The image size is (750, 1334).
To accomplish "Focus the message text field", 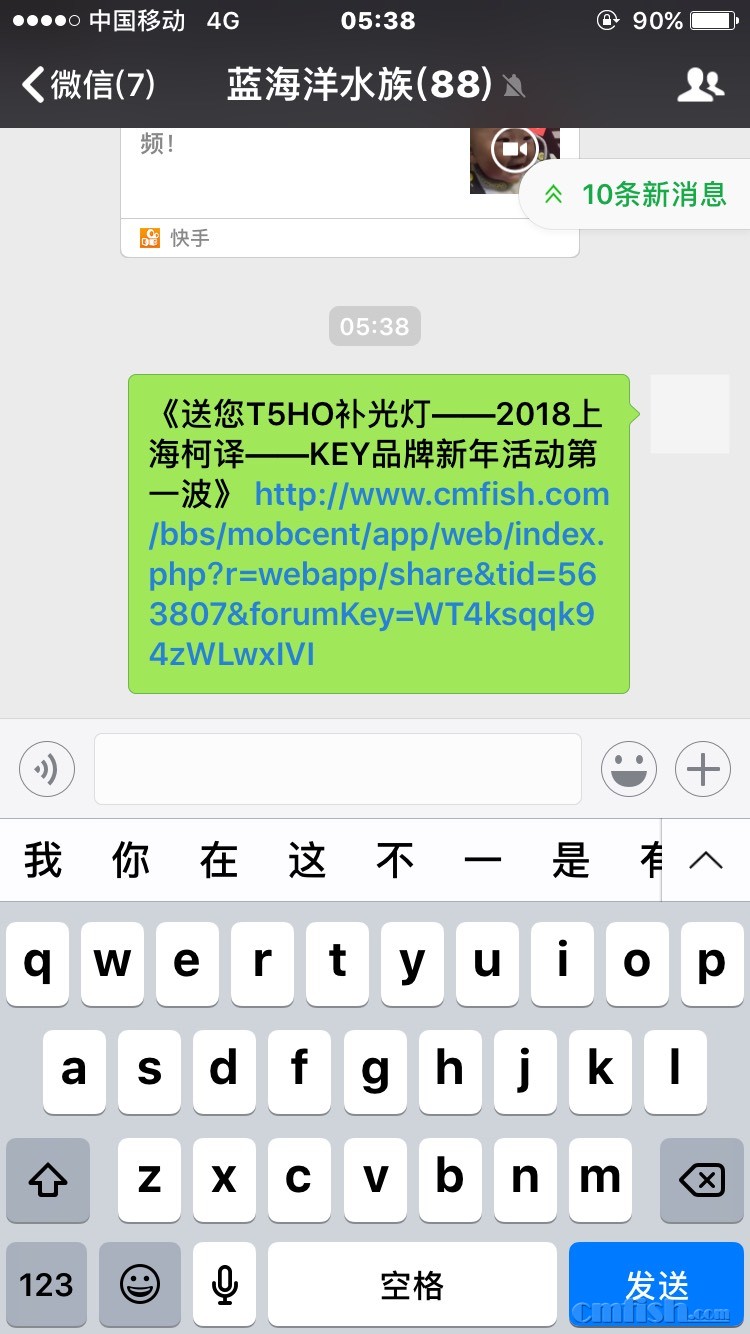I will 338,769.
